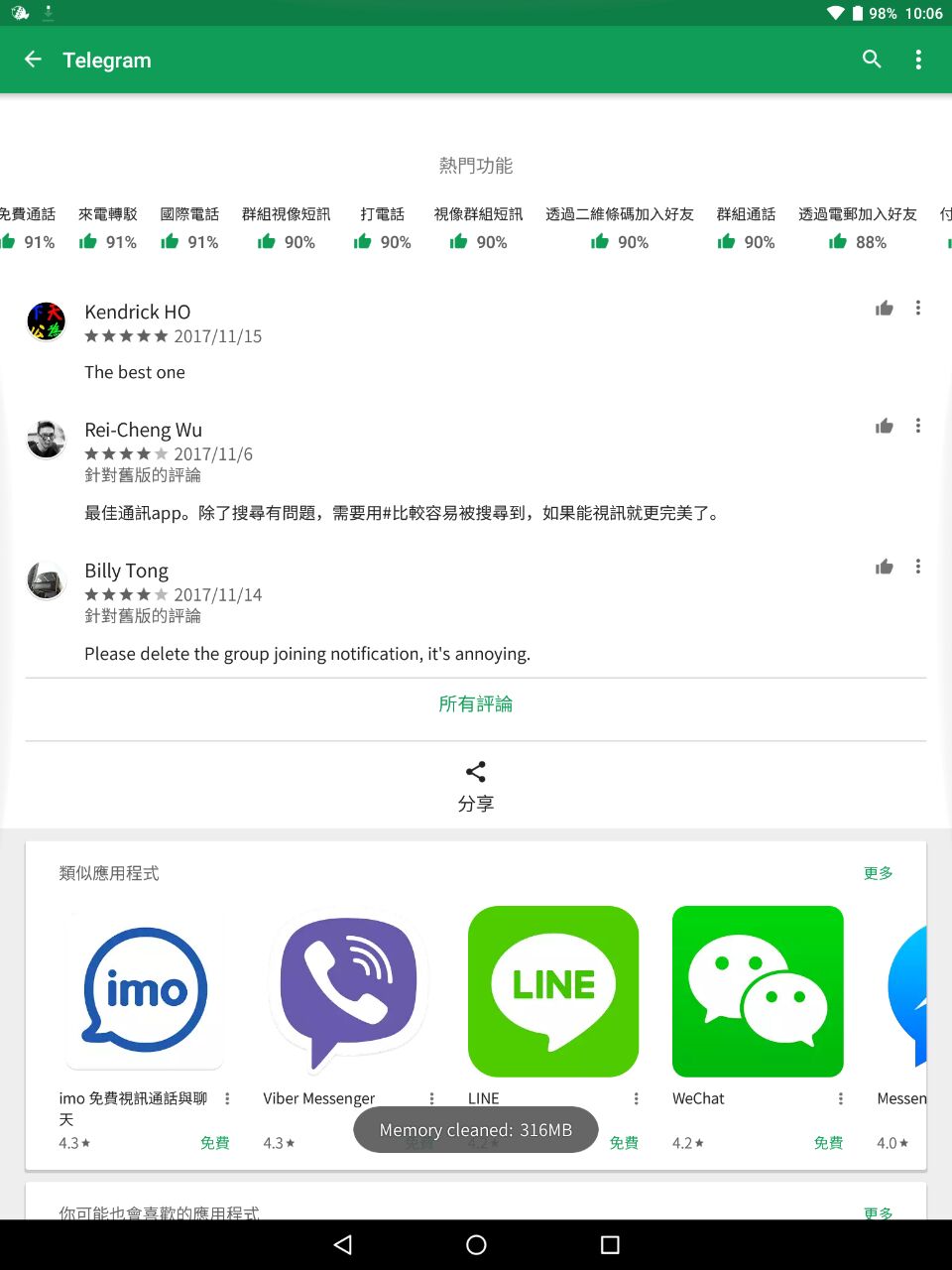Screen dimensions: 952x1270
Task: Tap the system home button
Action: pos(476,1244)
